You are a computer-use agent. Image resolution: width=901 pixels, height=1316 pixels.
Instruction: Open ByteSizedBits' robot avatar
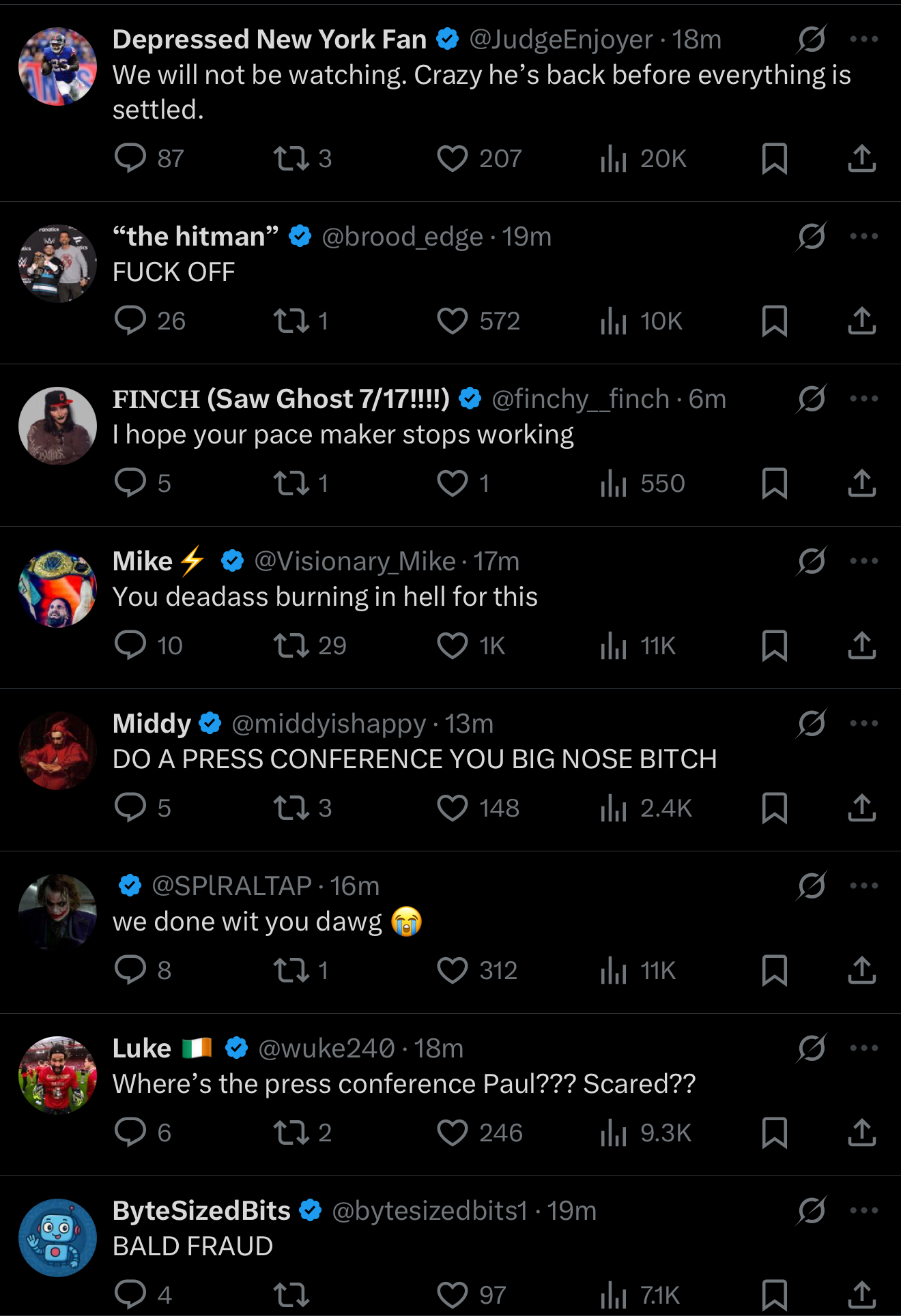[57, 1238]
